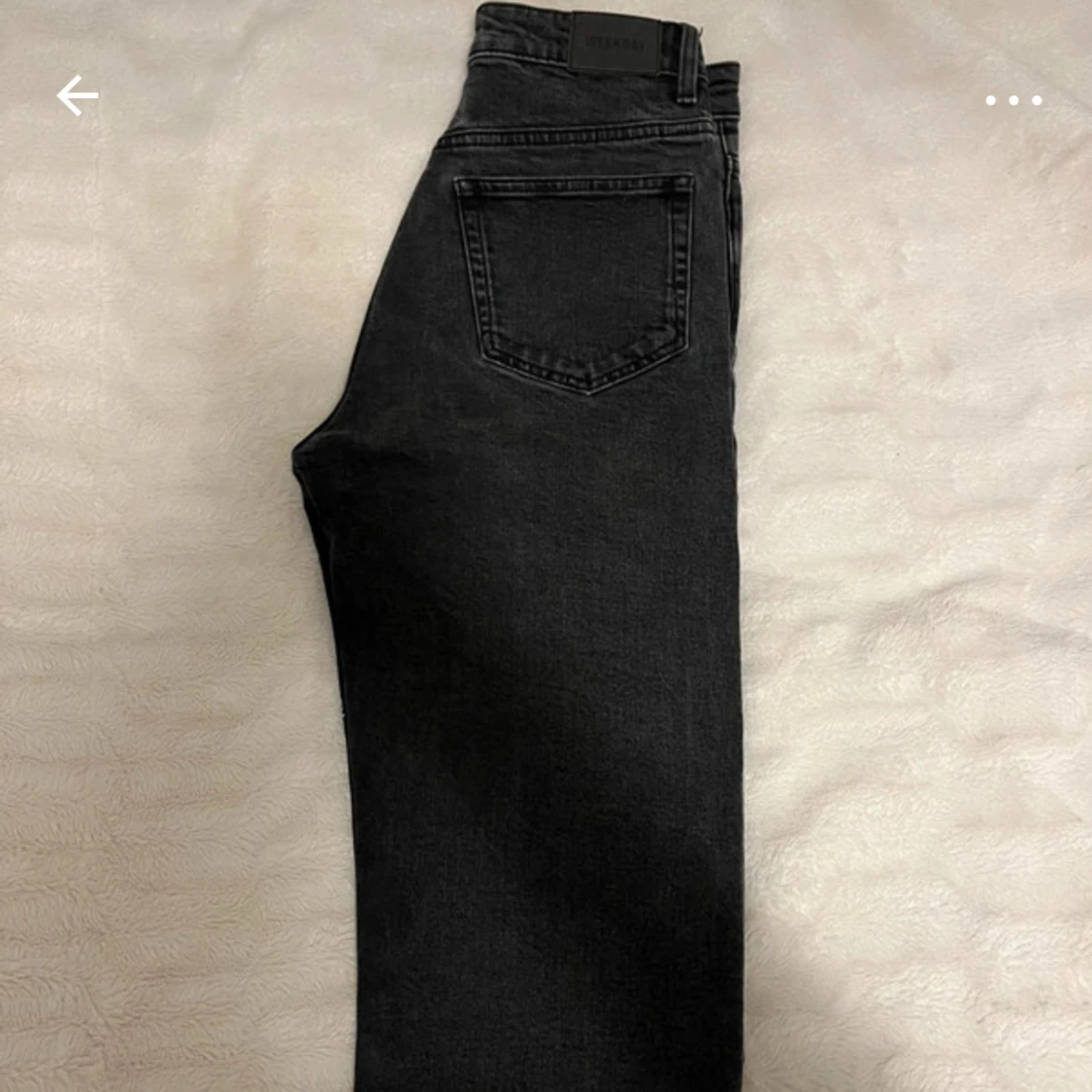1092x1092 pixels.
Task: Open the three-dot overflow menu
Action: [1013, 100]
